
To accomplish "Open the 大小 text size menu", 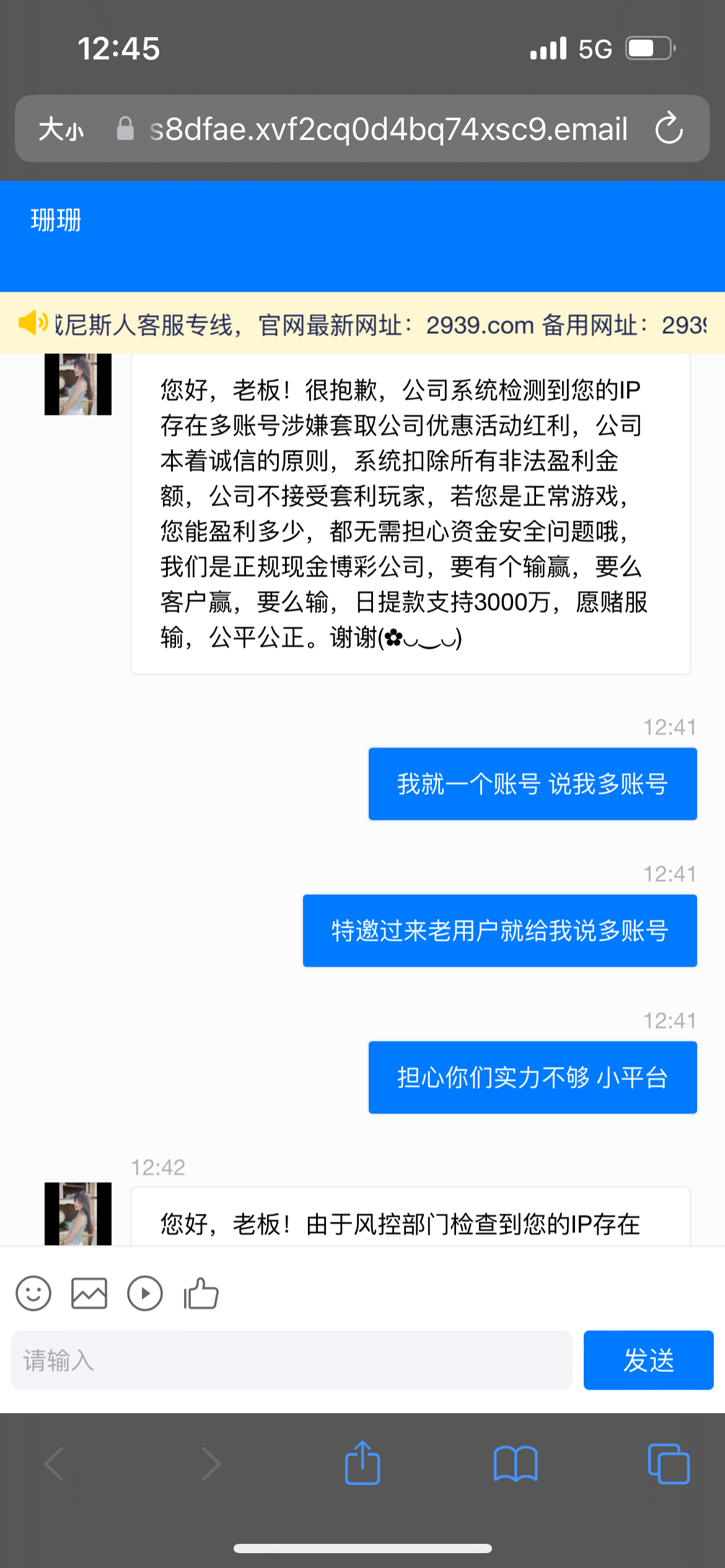I will (x=61, y=129).
